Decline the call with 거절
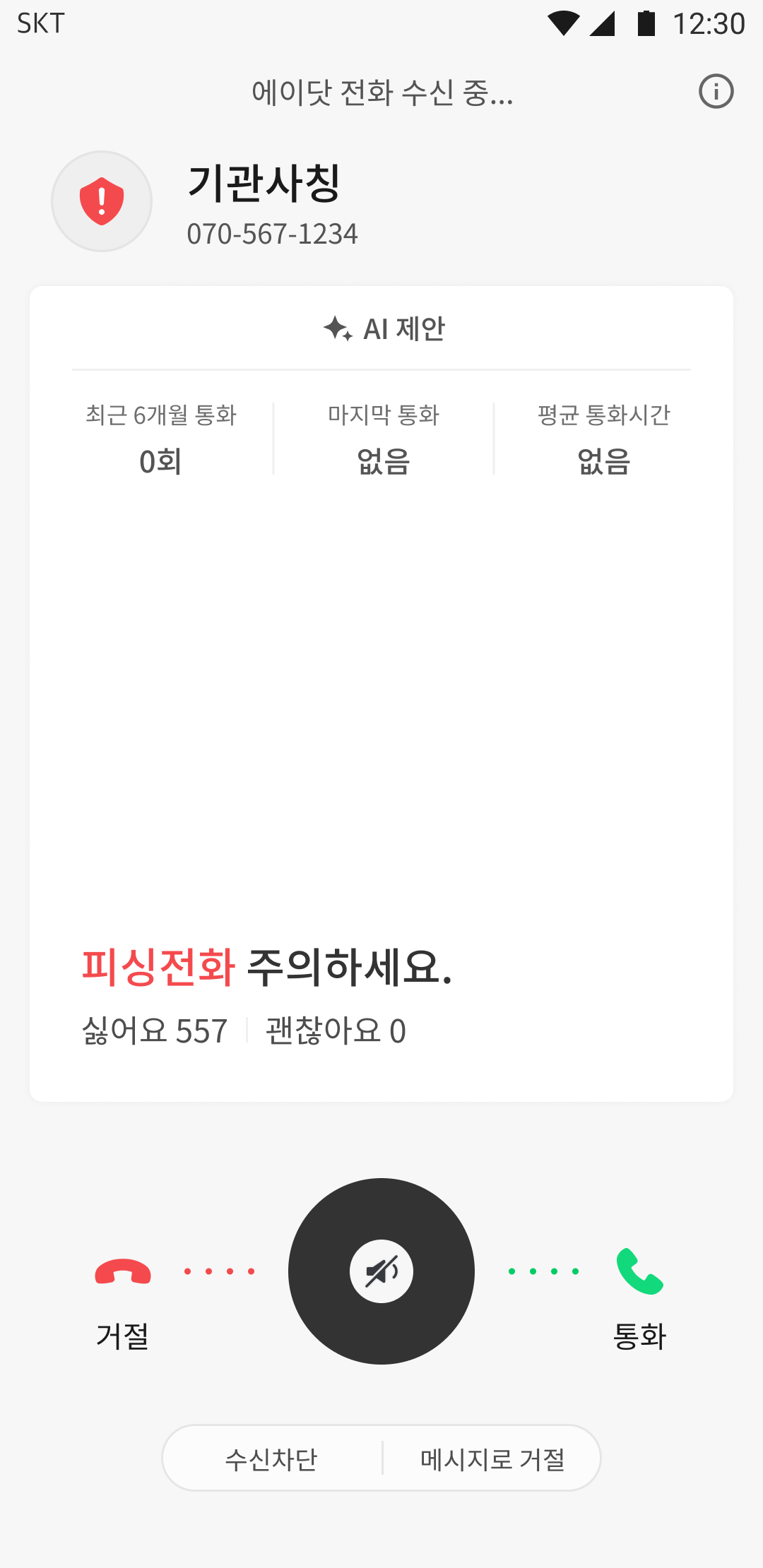This screenshot has height=1568, width=763. 123,1273
